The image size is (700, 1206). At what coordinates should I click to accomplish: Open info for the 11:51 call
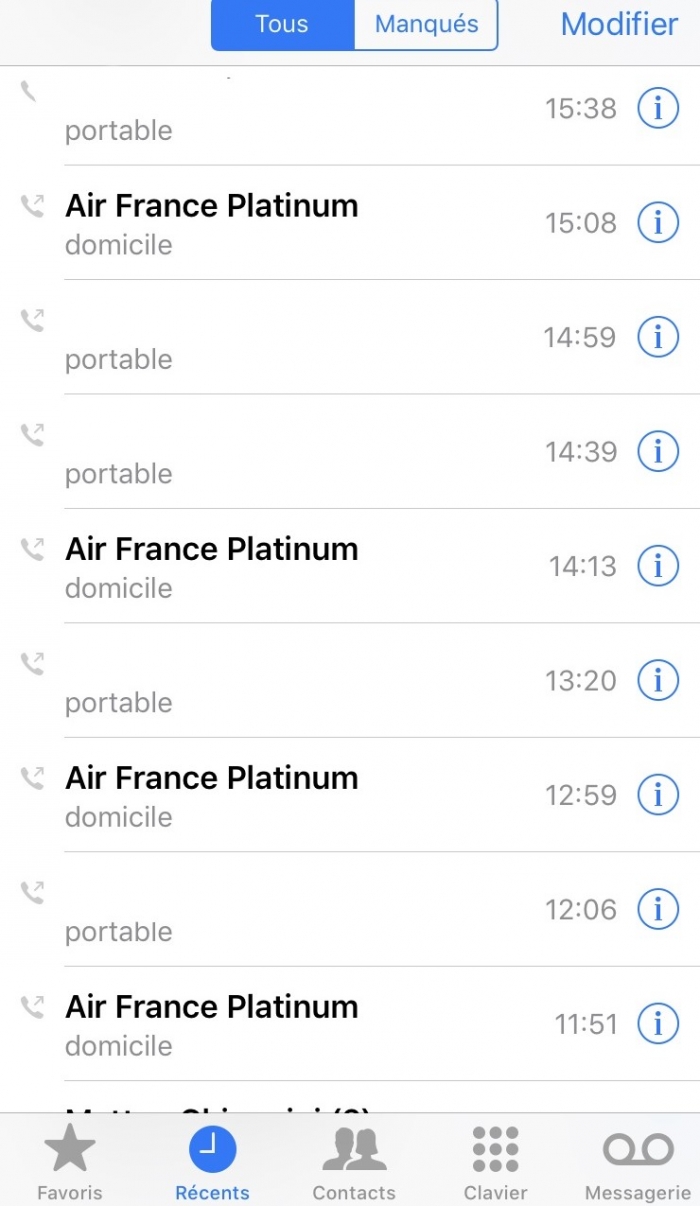(x=658, y=1023)
